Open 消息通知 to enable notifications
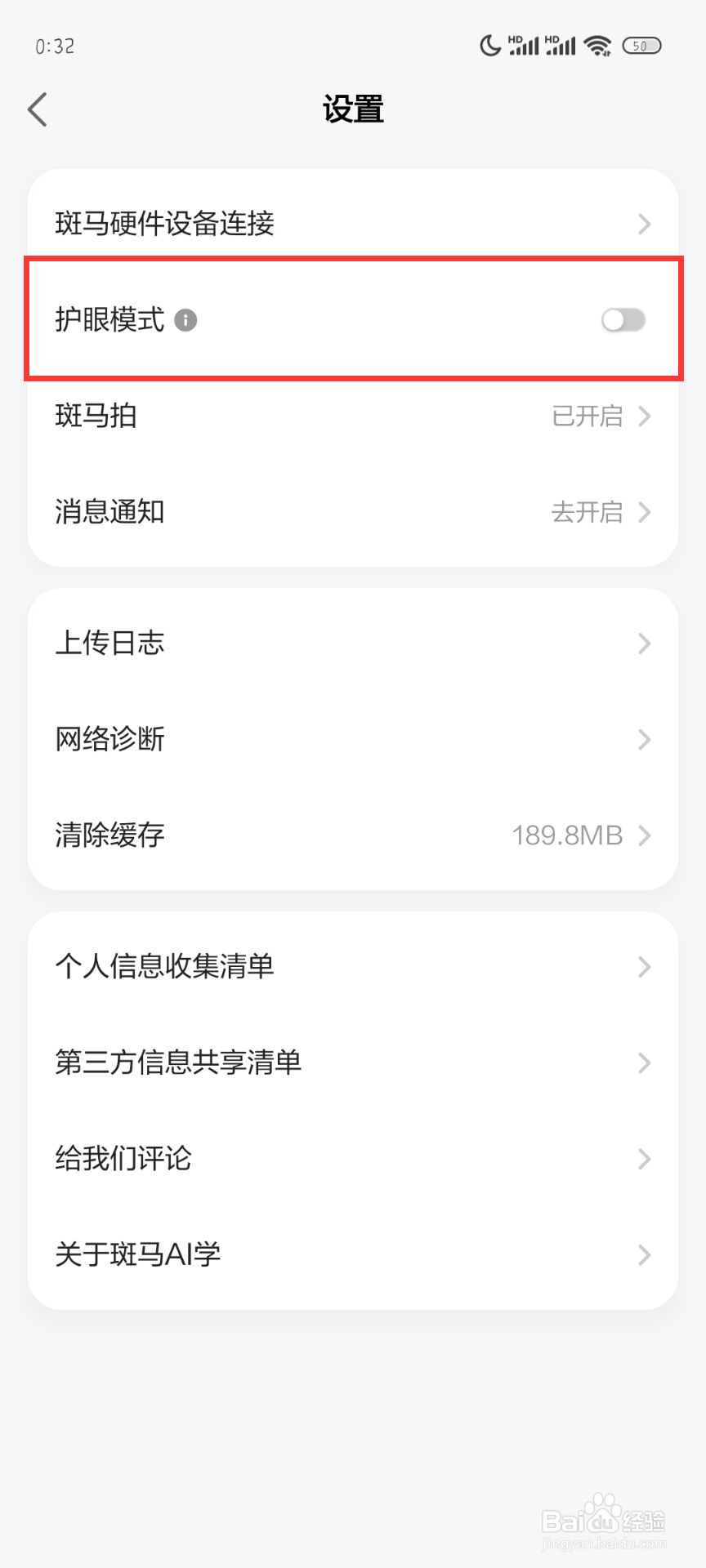 pyautogui.click(x=353, y=512)
